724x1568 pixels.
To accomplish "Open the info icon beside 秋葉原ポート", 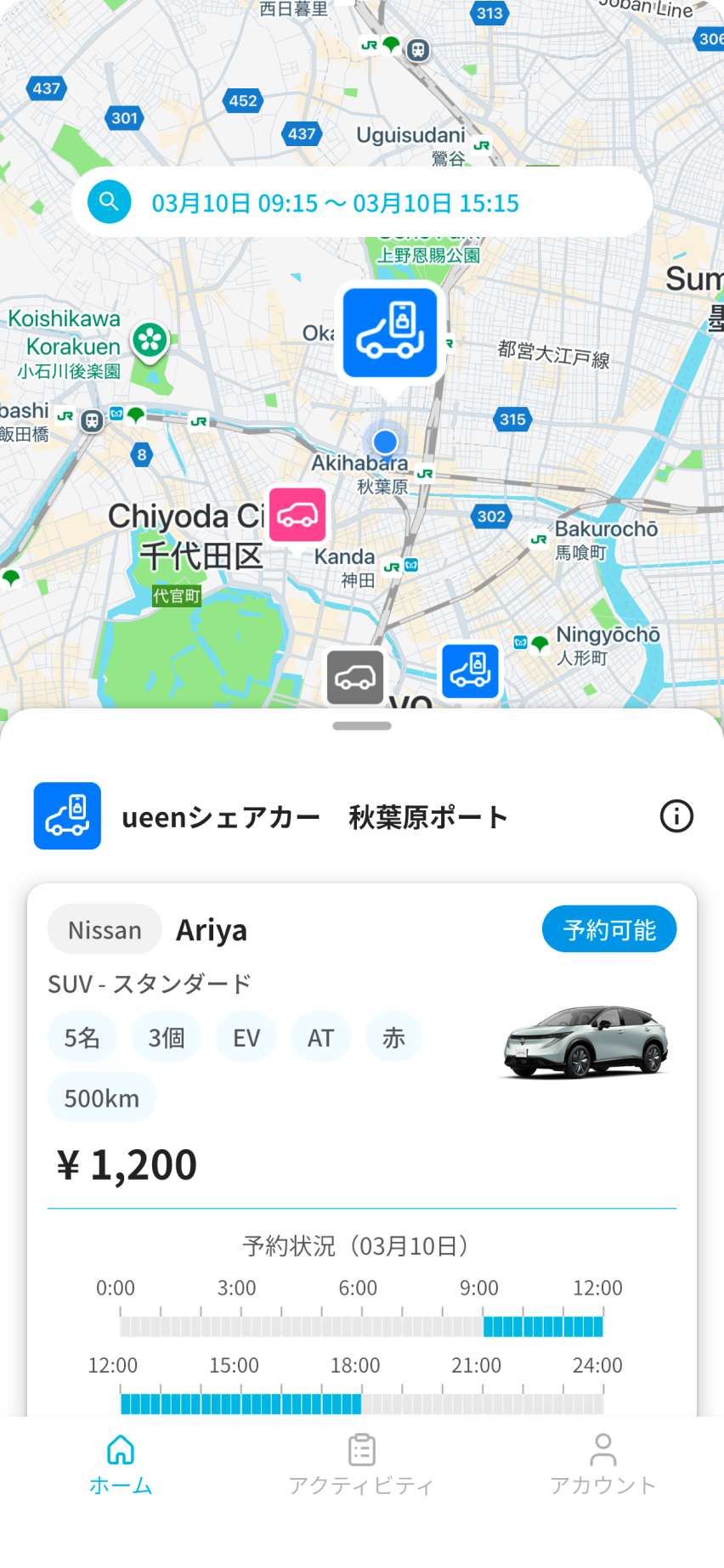I will point(676,816).
